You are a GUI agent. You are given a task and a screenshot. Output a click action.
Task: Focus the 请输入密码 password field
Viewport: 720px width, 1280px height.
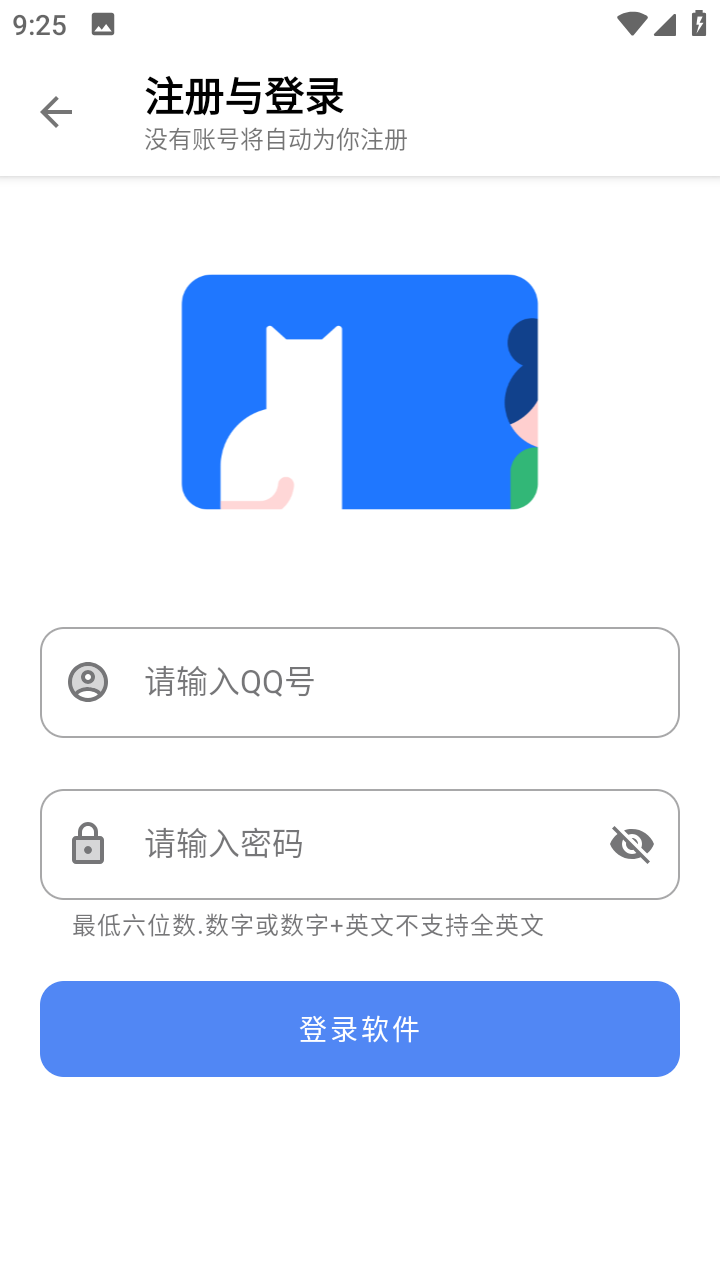[x=360, y=844]
